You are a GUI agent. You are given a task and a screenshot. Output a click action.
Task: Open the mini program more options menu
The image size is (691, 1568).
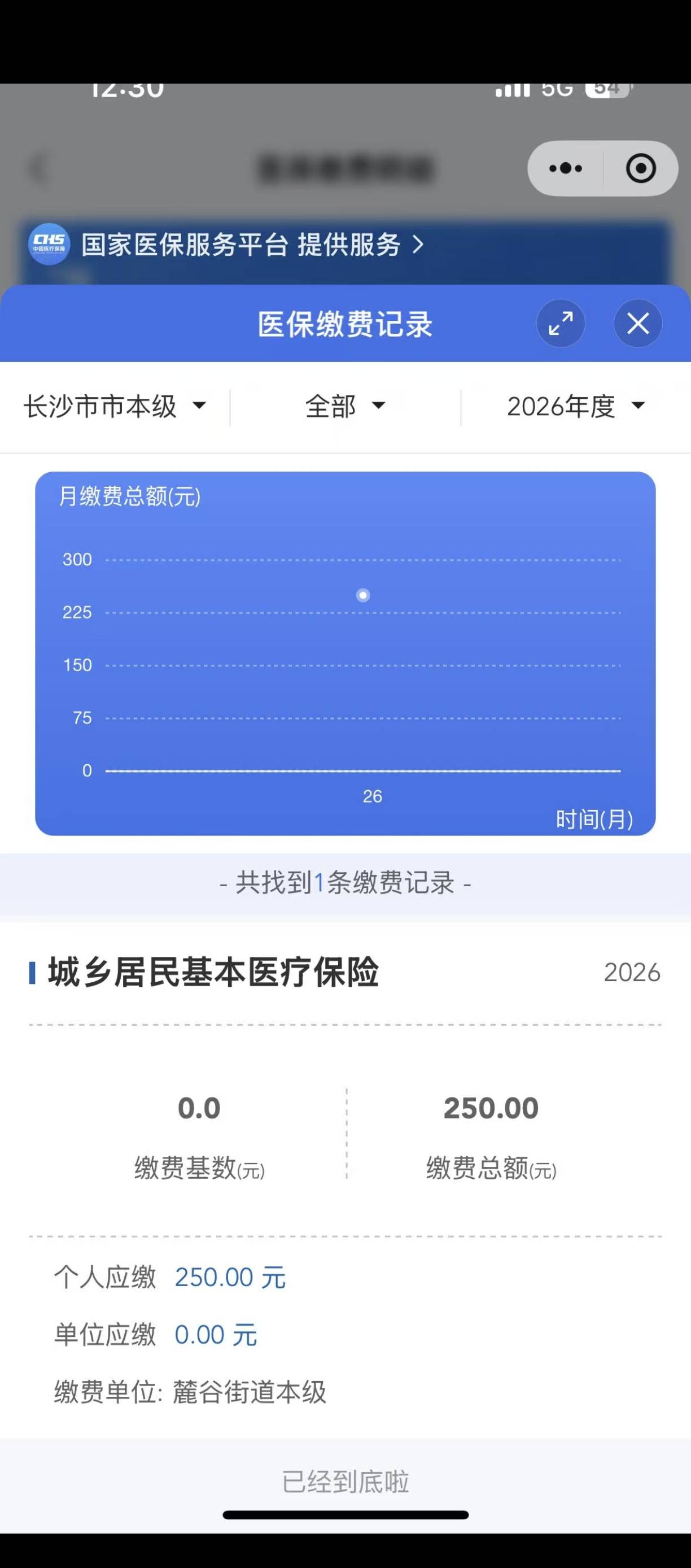(566, 168)
